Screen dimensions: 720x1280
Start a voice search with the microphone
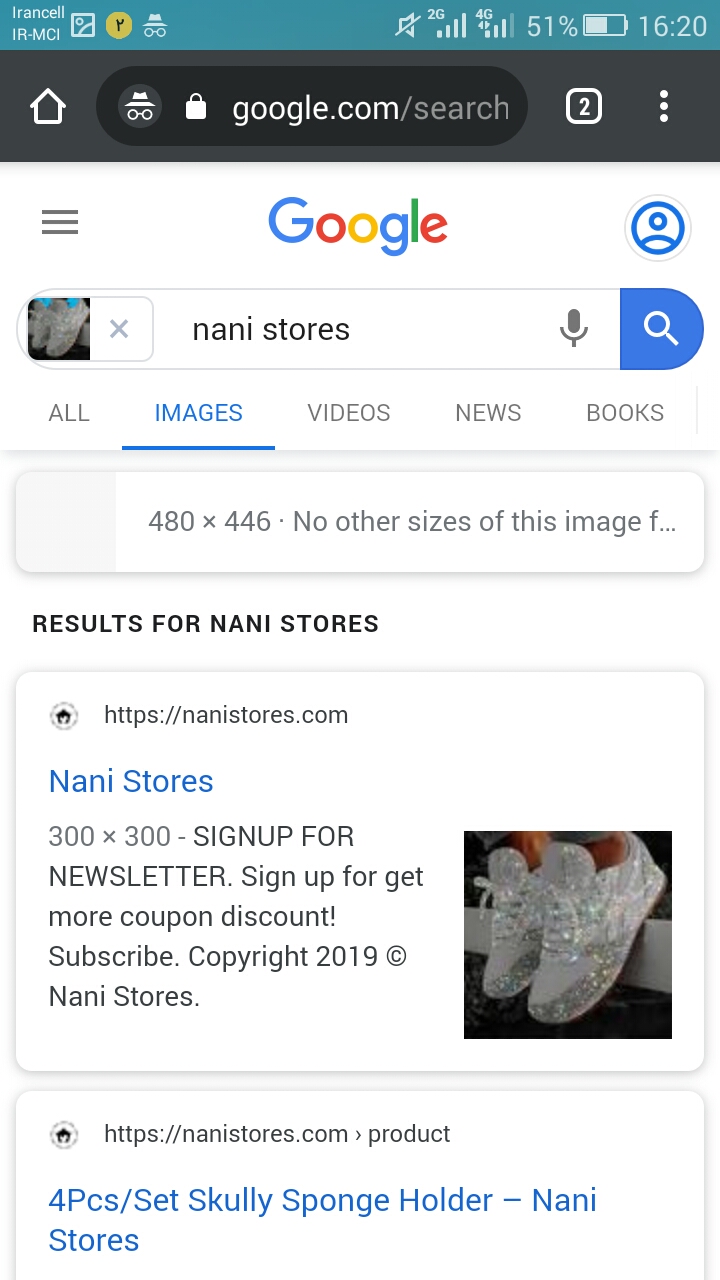coord(574,329)
